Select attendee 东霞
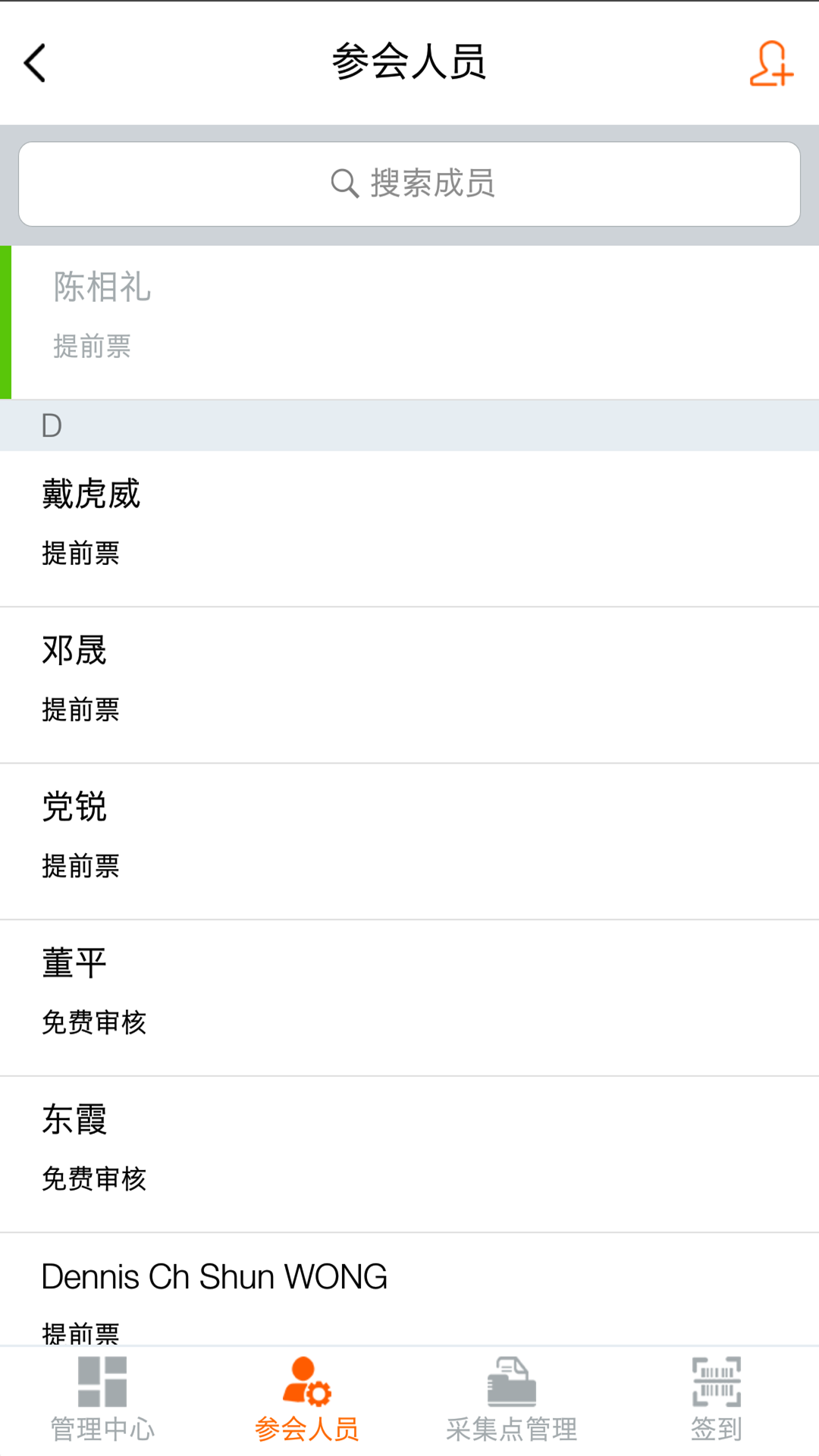Screen dimensions: 819x1456 coord(409,1150)
